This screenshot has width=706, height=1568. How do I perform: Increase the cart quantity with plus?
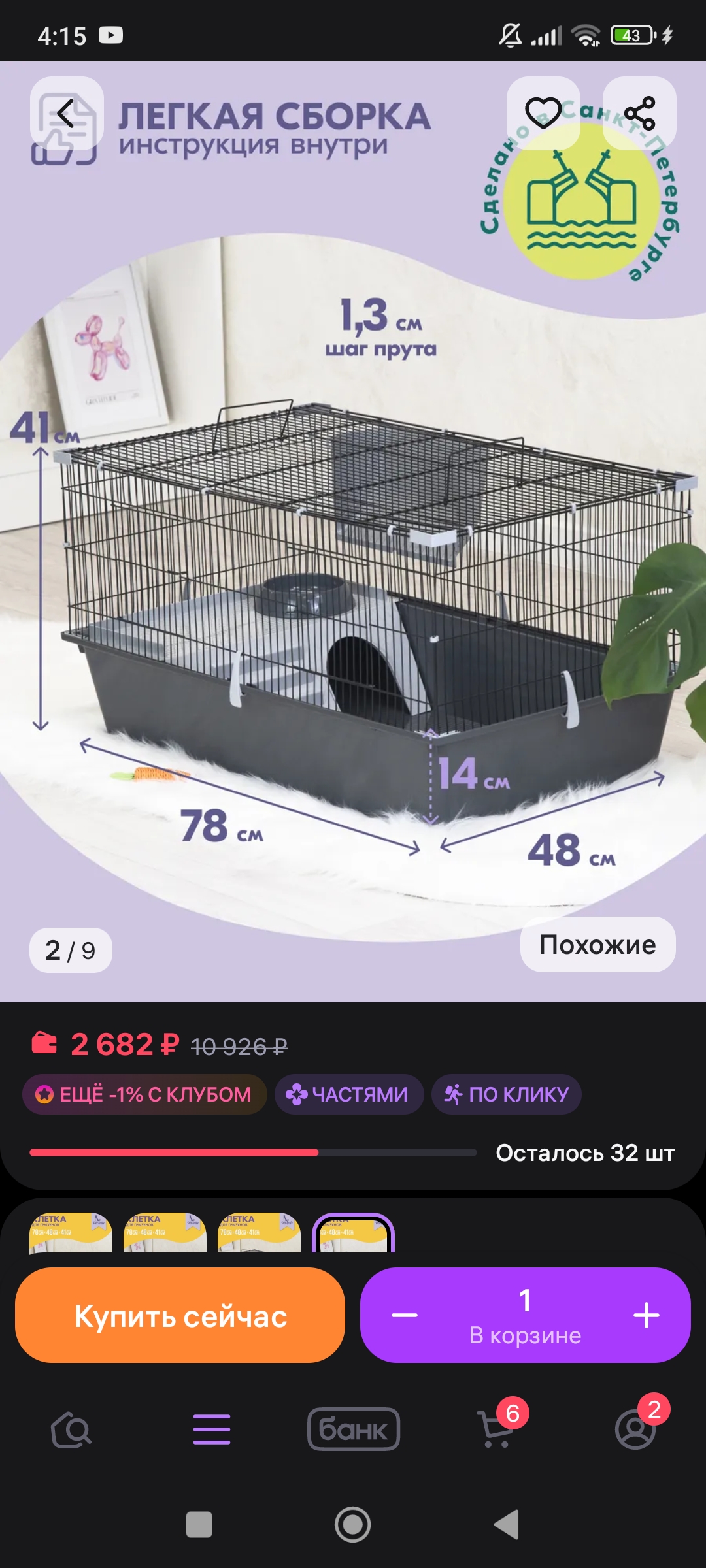(646, 1315)
